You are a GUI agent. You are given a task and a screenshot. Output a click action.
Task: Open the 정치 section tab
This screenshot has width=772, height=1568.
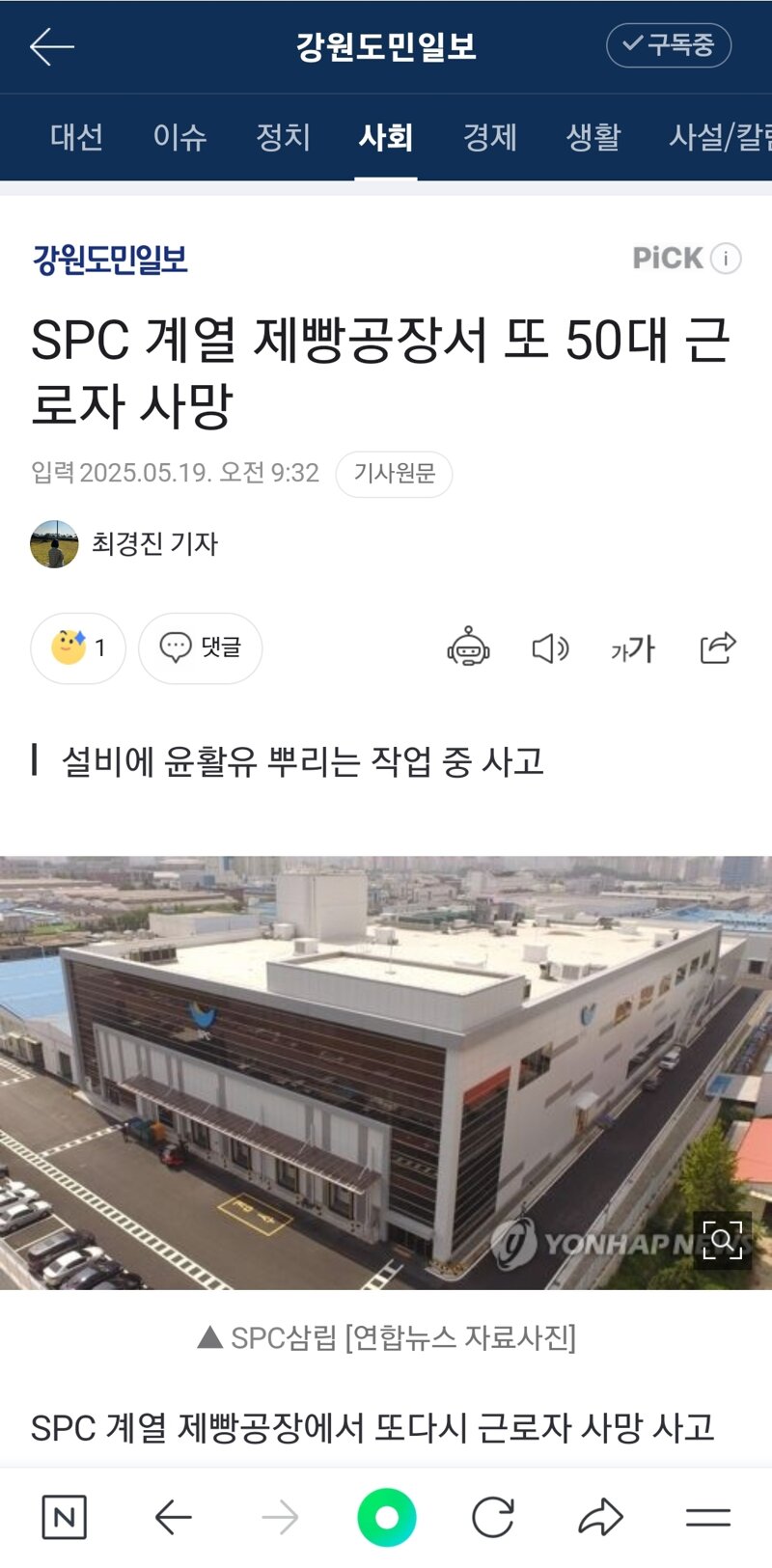pos(283,137)
